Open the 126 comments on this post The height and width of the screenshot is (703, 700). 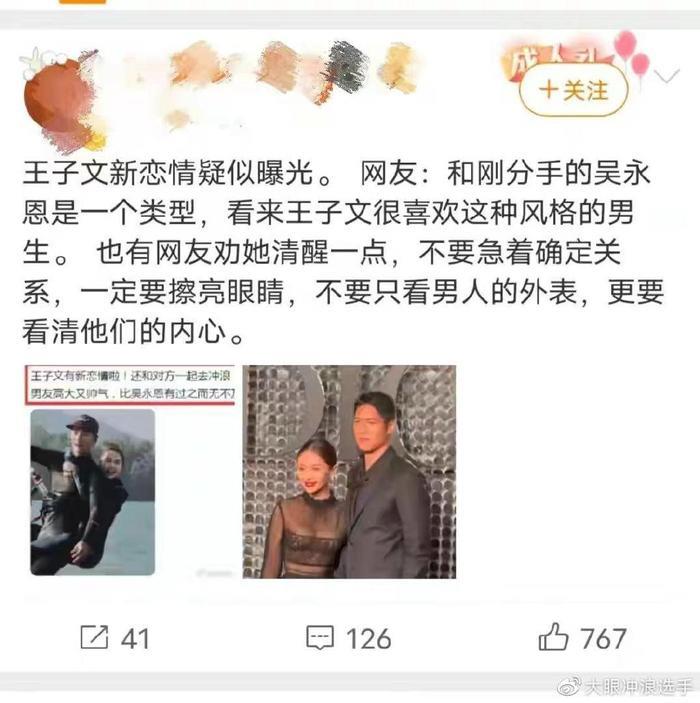click(348, 637)
